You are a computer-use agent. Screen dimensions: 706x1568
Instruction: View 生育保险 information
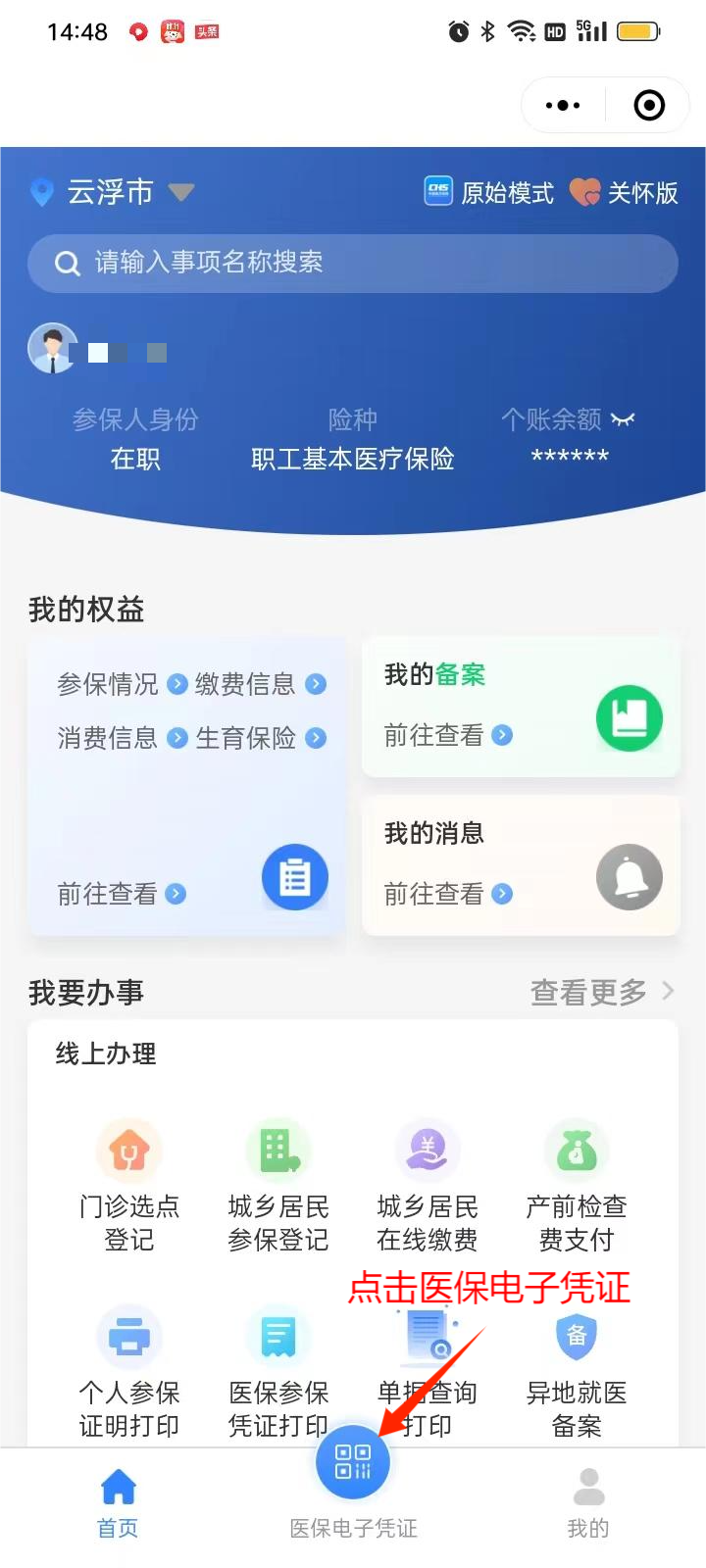click(x=260, y=738)
